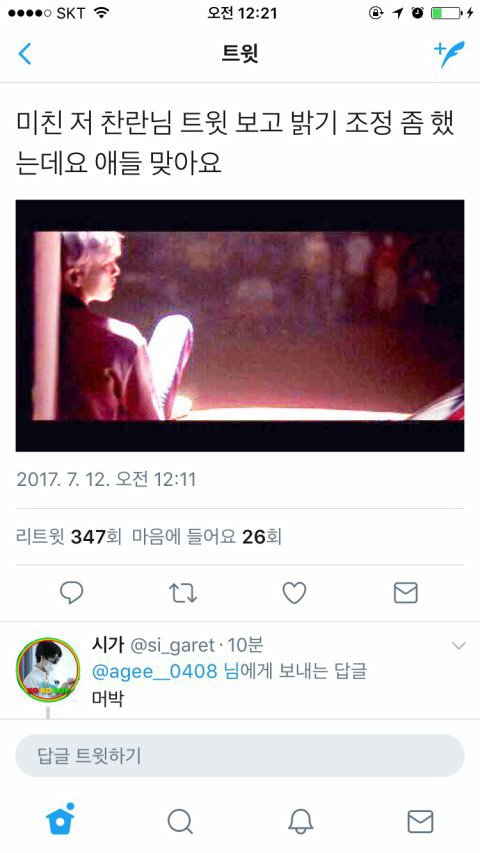Go back using the top-left arrow

click(x=24, y=54)
